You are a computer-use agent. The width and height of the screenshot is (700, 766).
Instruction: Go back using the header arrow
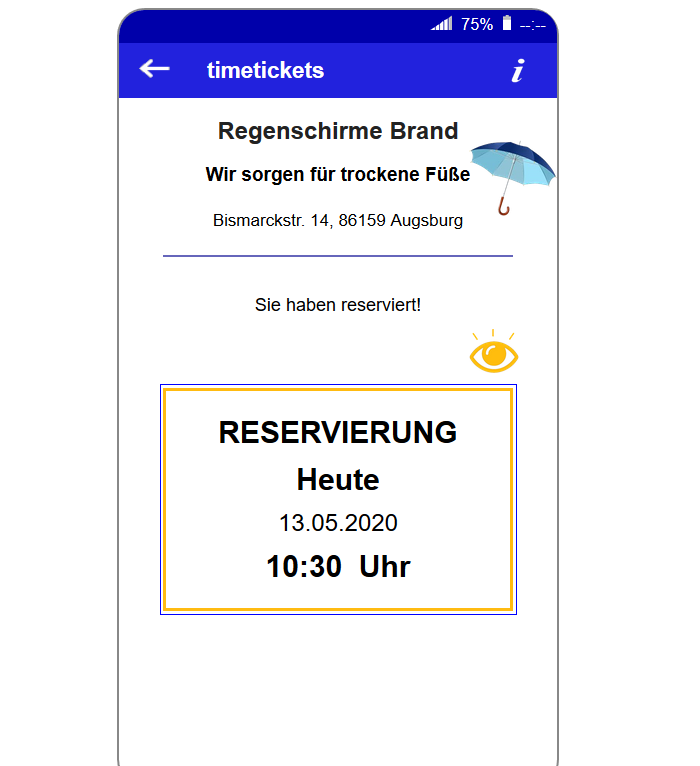coord(154,69)
